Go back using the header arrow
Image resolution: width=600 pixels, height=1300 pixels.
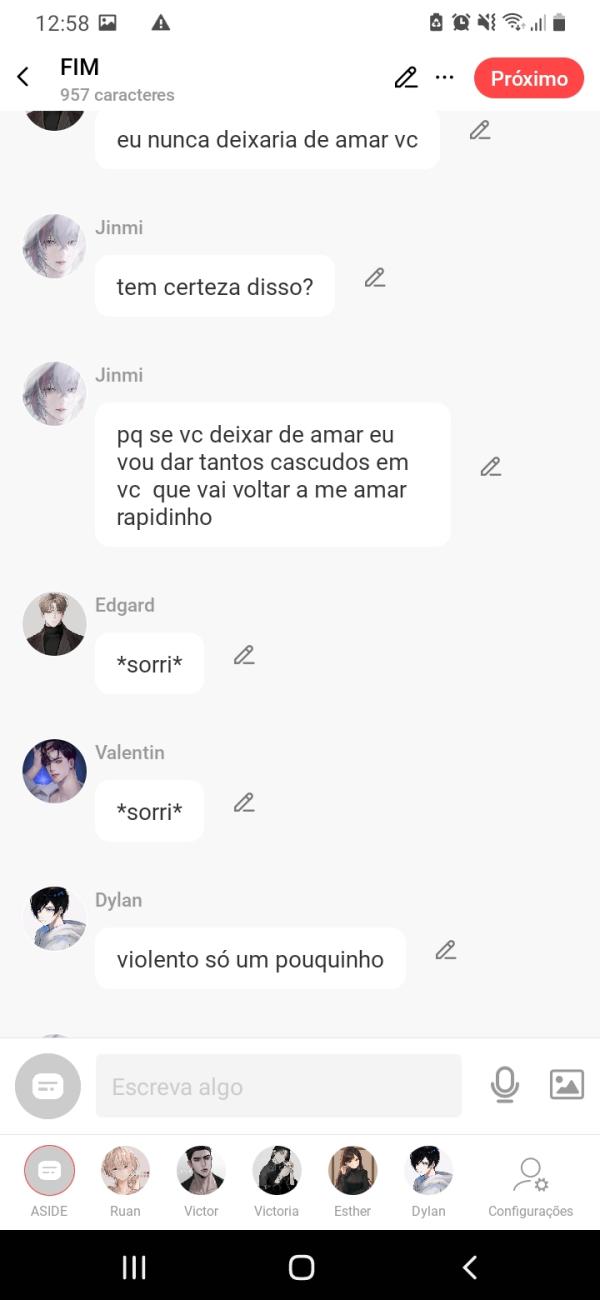[23, 77]
